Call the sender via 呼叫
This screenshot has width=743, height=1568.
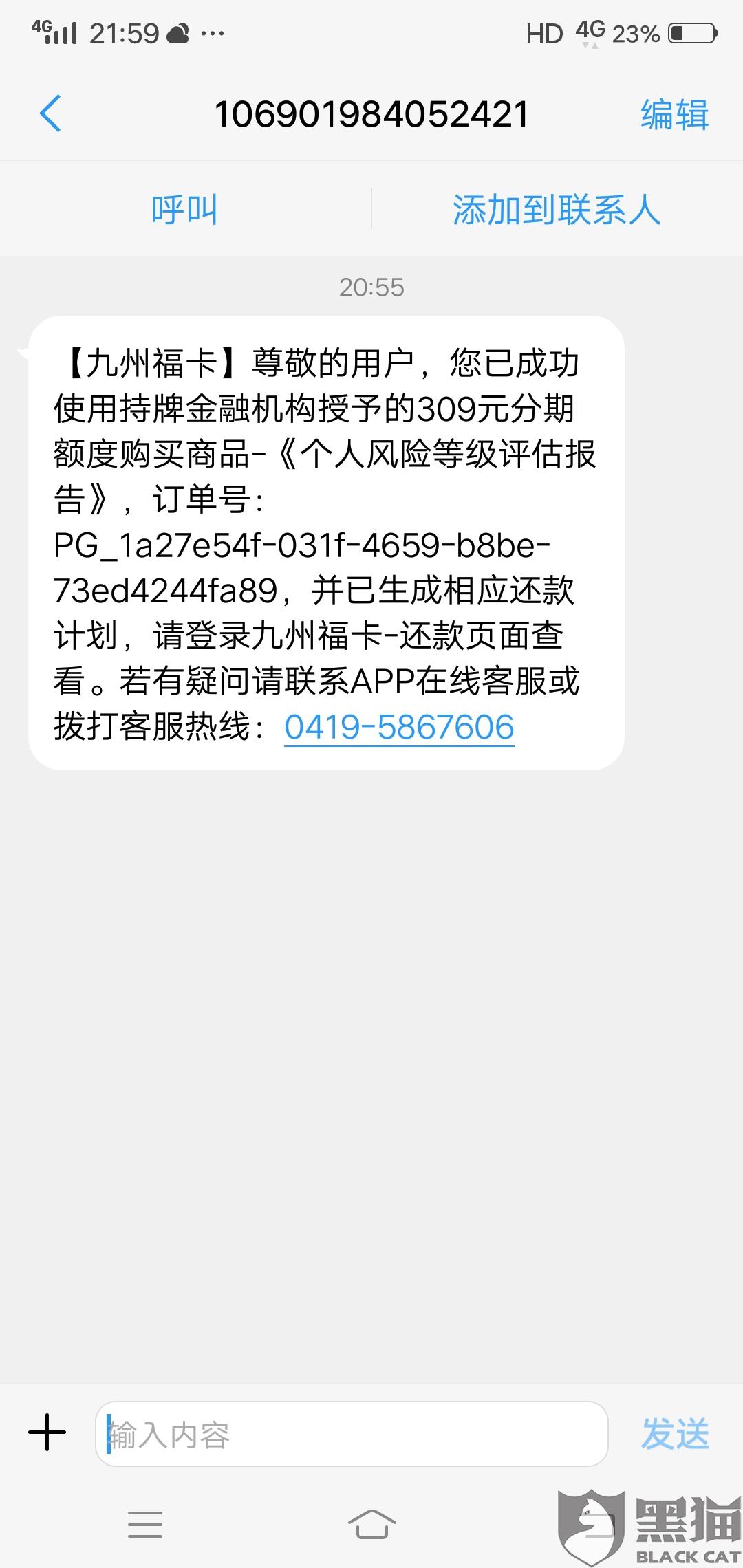(184, 210)
